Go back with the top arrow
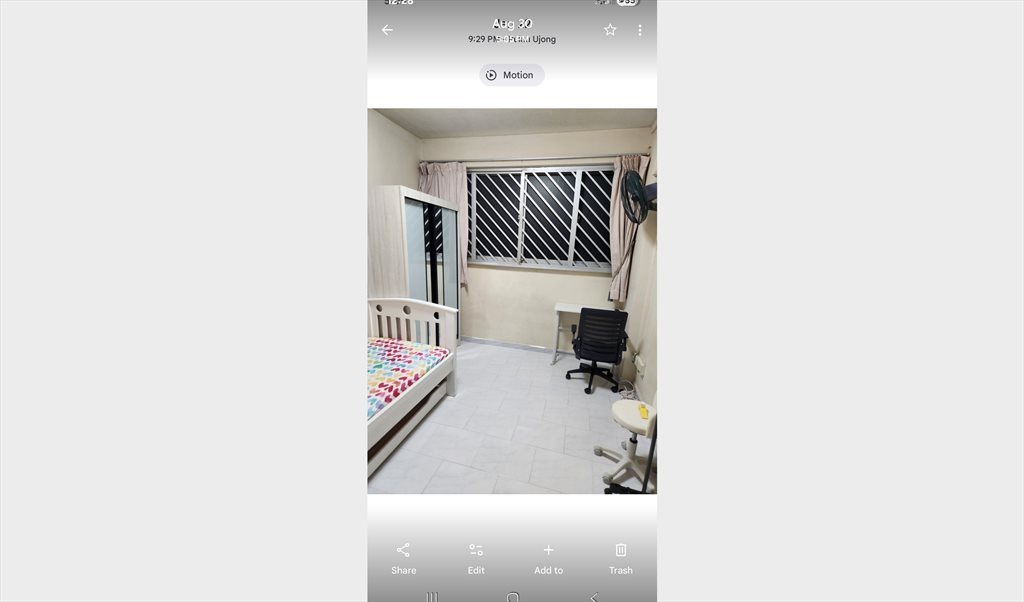This screenshot has width=1024, height=602. tap(387, 30)
